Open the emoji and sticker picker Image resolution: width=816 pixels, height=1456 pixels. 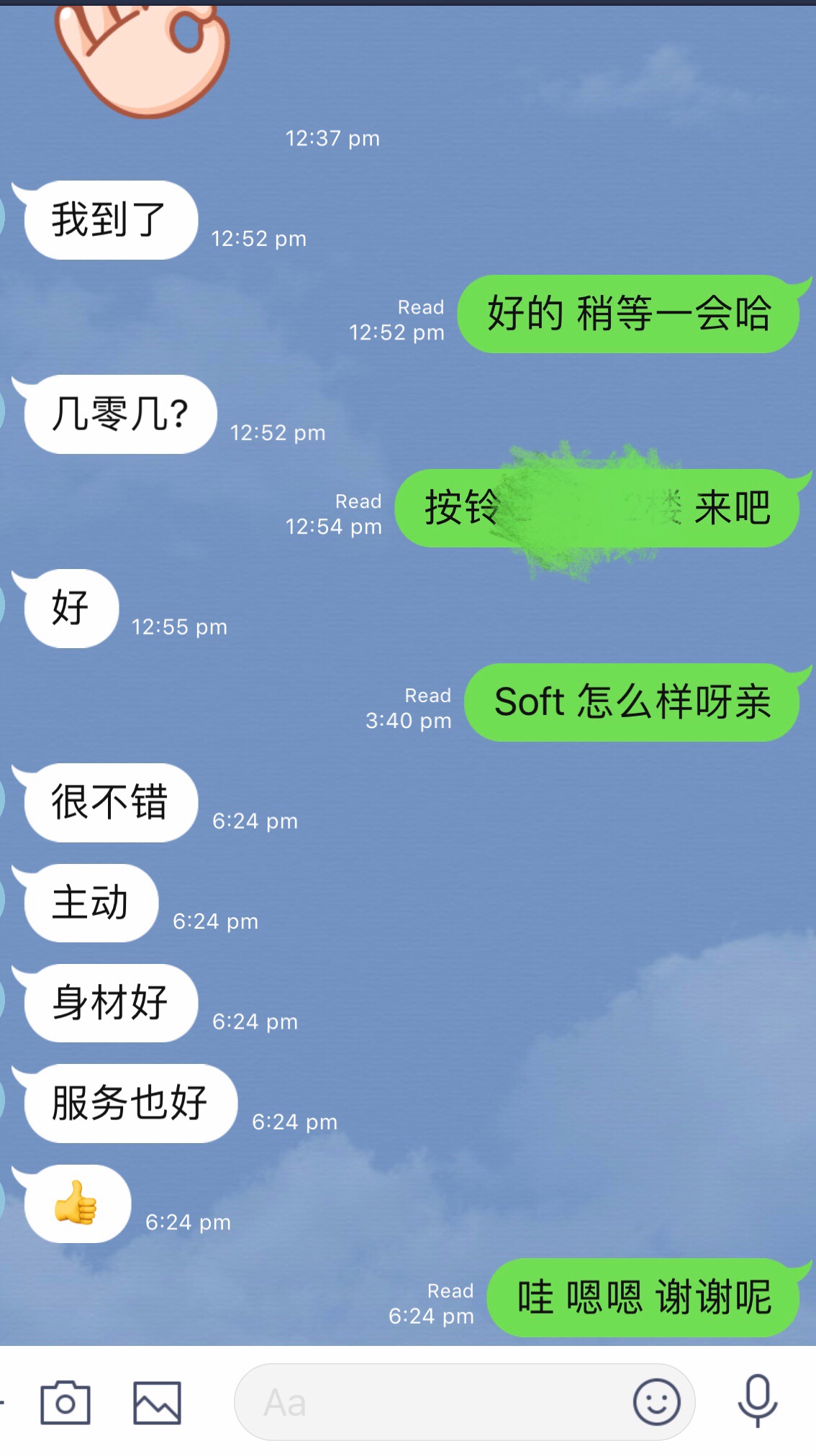tap(656, 1402)
